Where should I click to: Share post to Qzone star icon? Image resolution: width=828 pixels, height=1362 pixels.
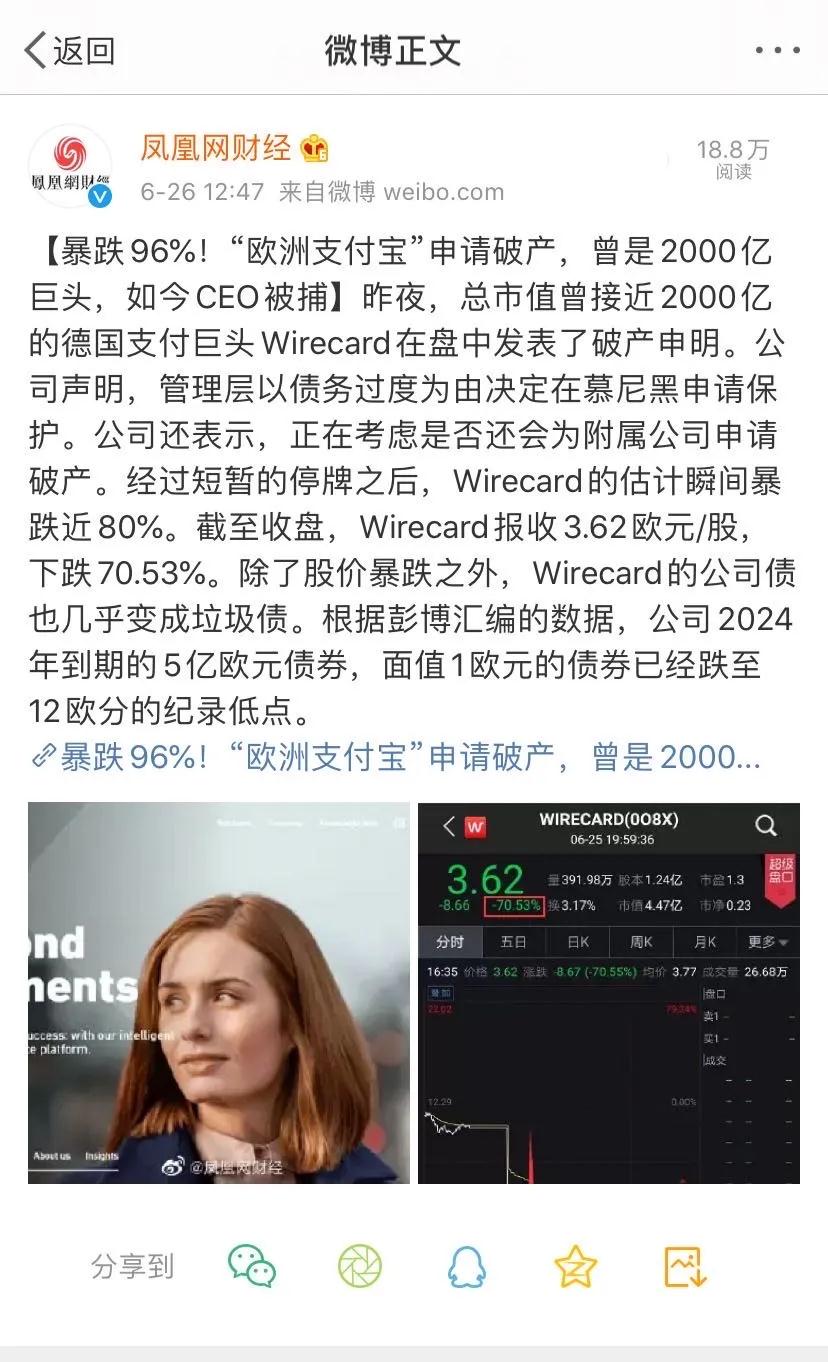pyautogui.click(x=576, y=1266)
